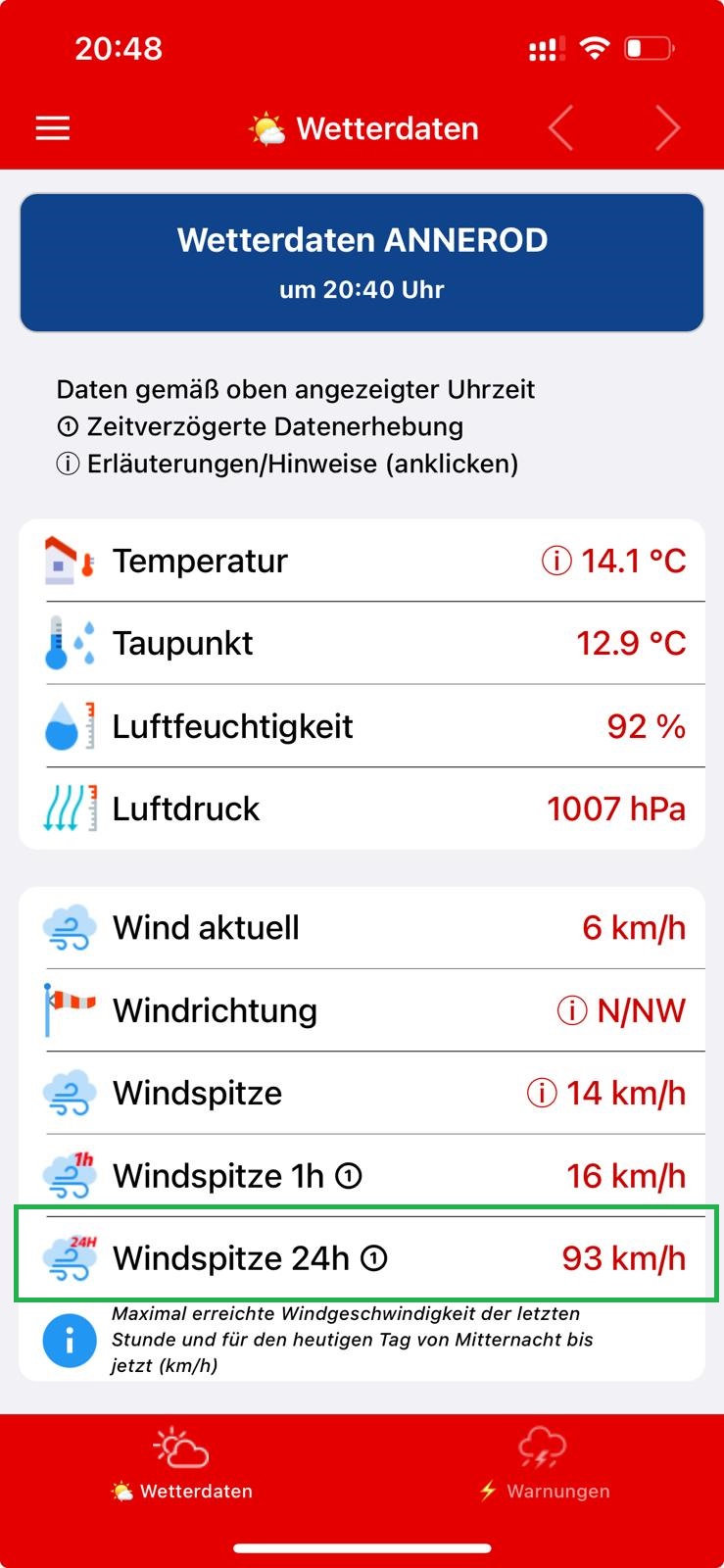The height and width of the screenshot is (1568, 724).
Task: Go to next station with right arrow
Action: click(667, 128)
